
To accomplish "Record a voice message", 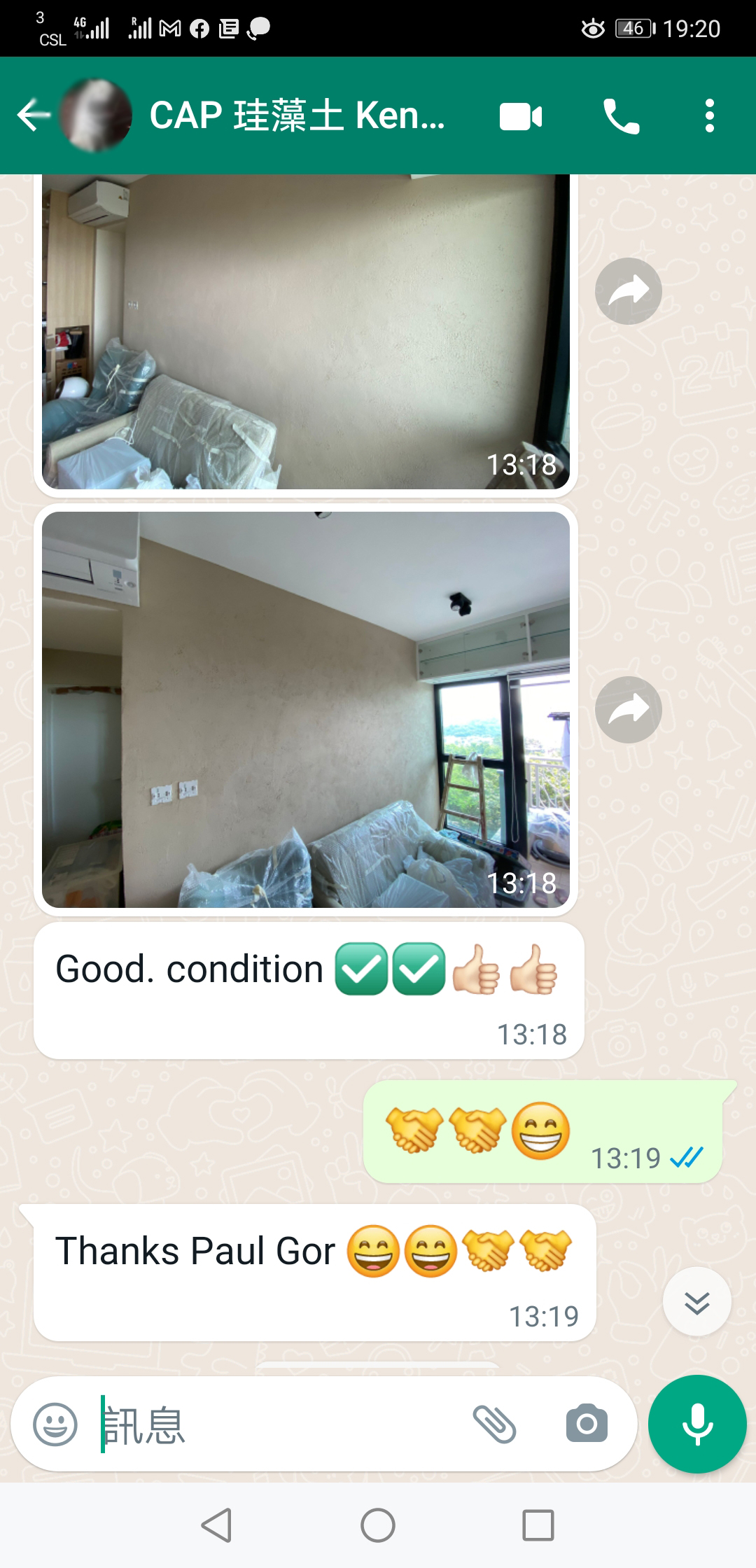I will tap(697, 1424).
